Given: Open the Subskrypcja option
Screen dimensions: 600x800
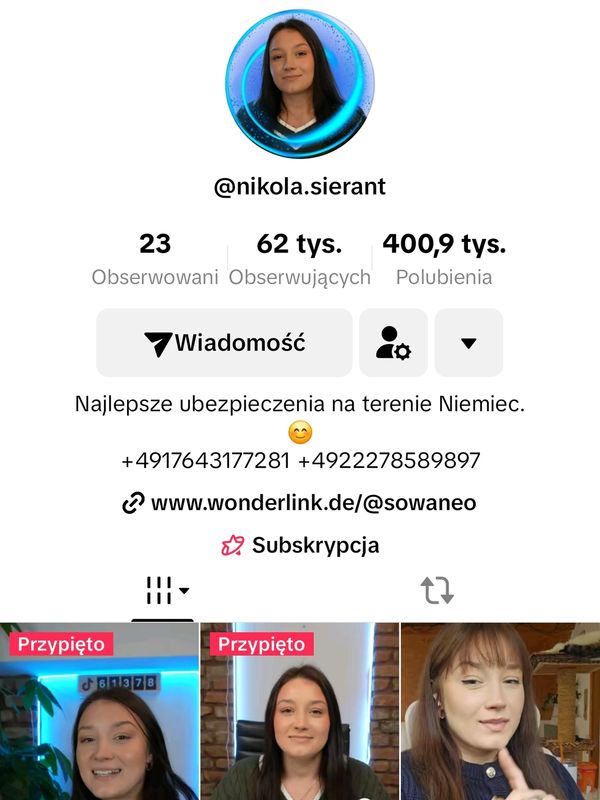Looking at the screenshot, I should 300,546.
